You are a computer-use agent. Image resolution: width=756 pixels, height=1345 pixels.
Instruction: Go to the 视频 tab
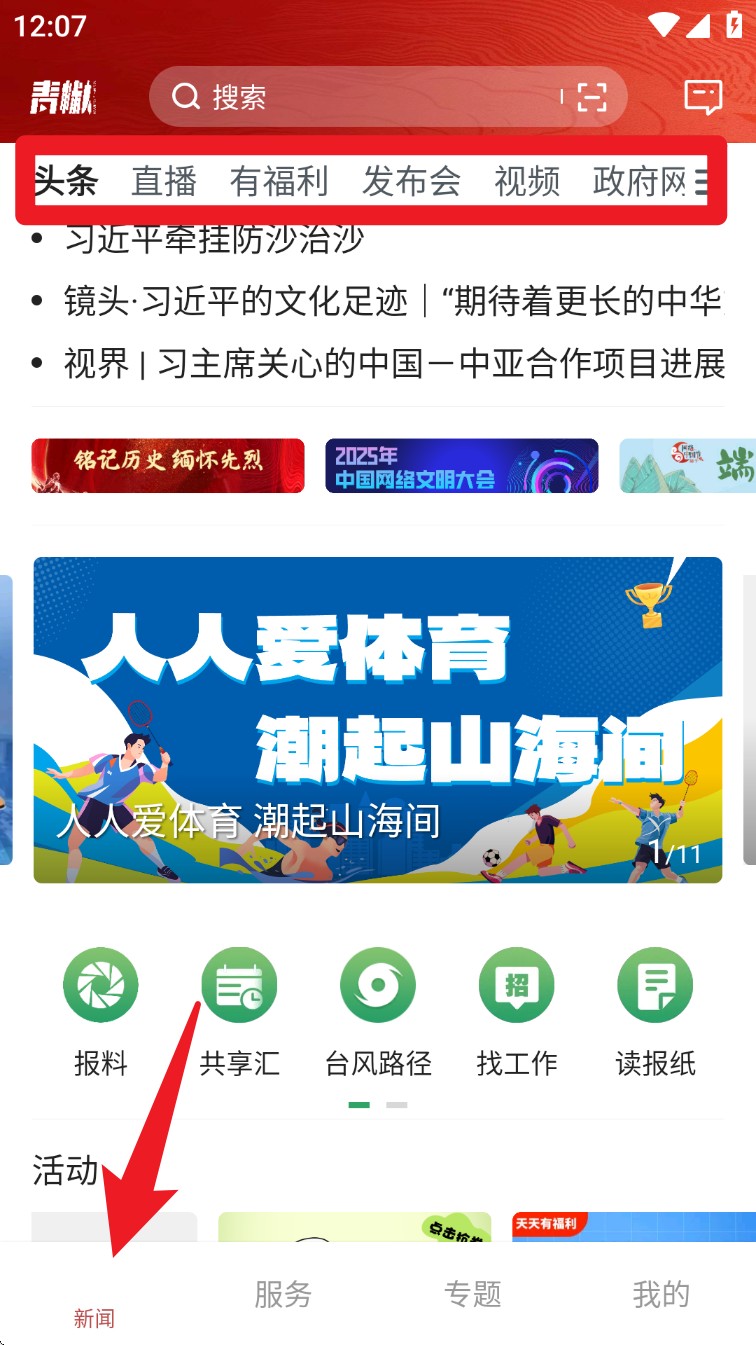pyautogui.click(x=527, y=181)
